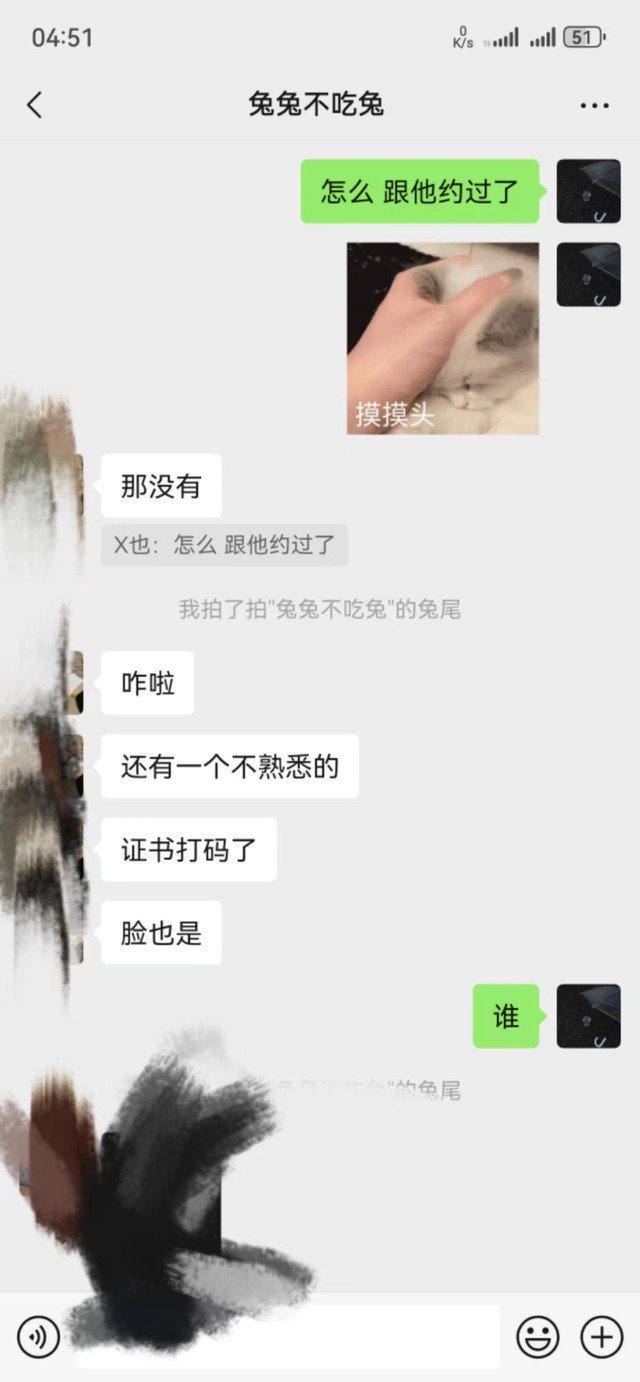This screenshot has width=640, height=1382.
Task: Tap the quoted message X也：怎么 跟他约过了
Action: [x=224, y=545]
